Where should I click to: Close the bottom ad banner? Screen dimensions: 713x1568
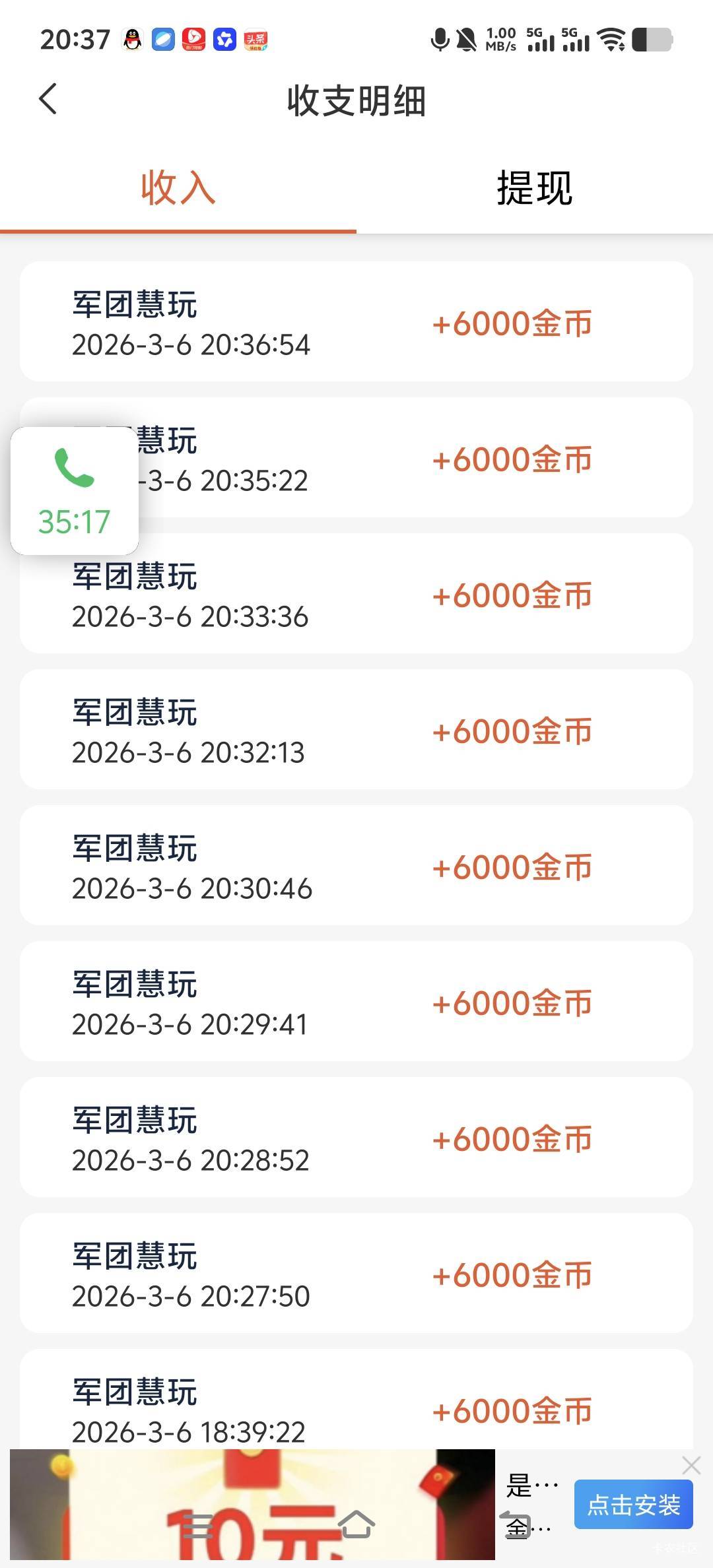pyautogui.click(x=691, y=1465)
